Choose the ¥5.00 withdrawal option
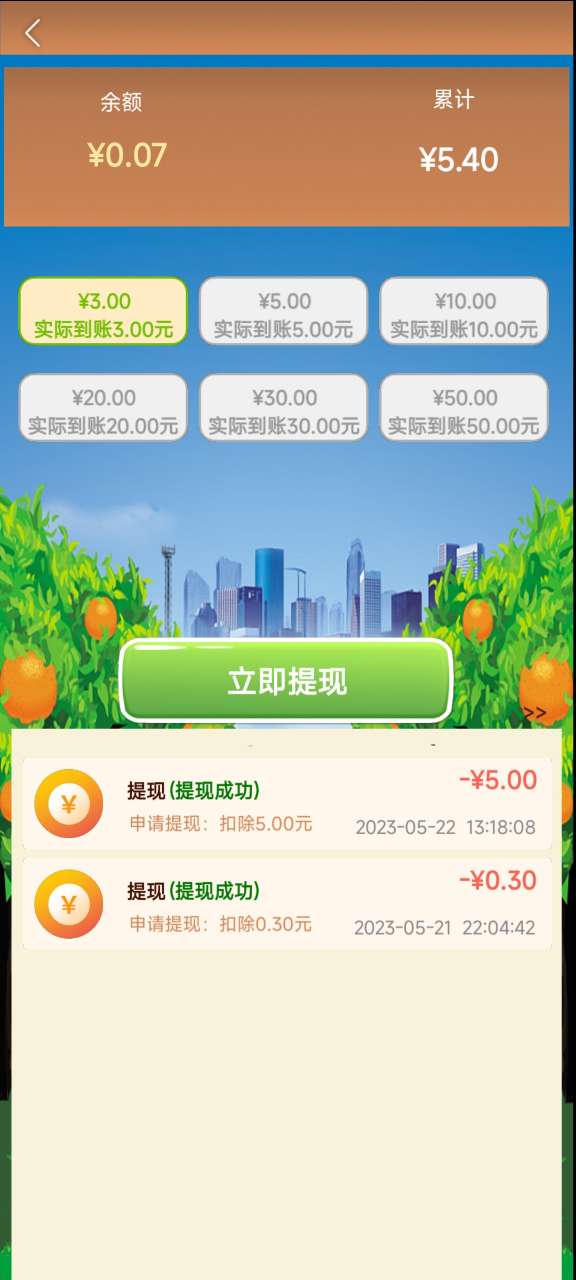Viewport: 576px width, 1280px height. pyautogui.click(x=284, y=312)
